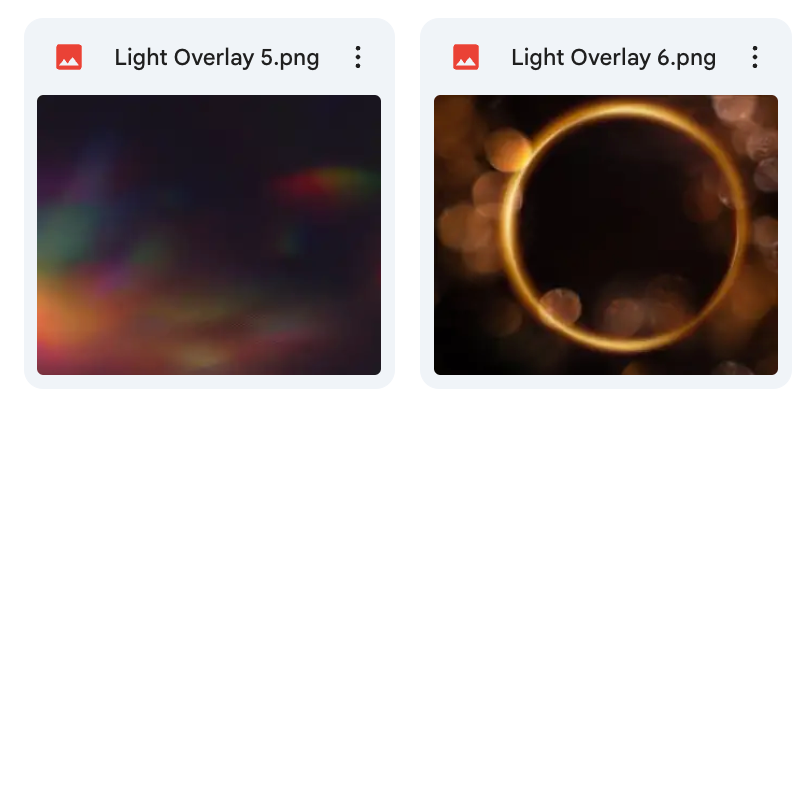Open more options for Light Overlay 6.png

[755, 58]
